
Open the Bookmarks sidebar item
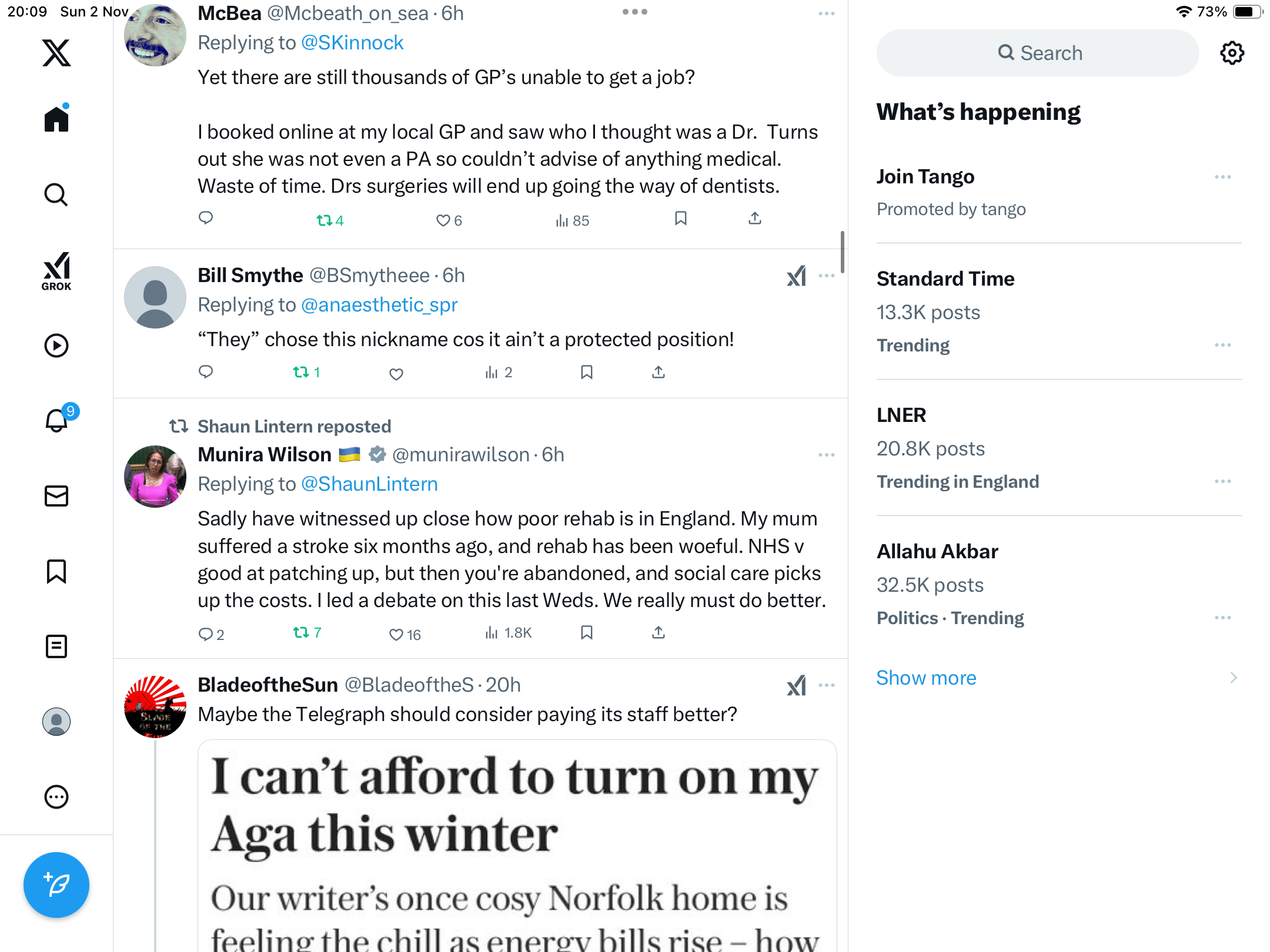click(x=56, y=571)
